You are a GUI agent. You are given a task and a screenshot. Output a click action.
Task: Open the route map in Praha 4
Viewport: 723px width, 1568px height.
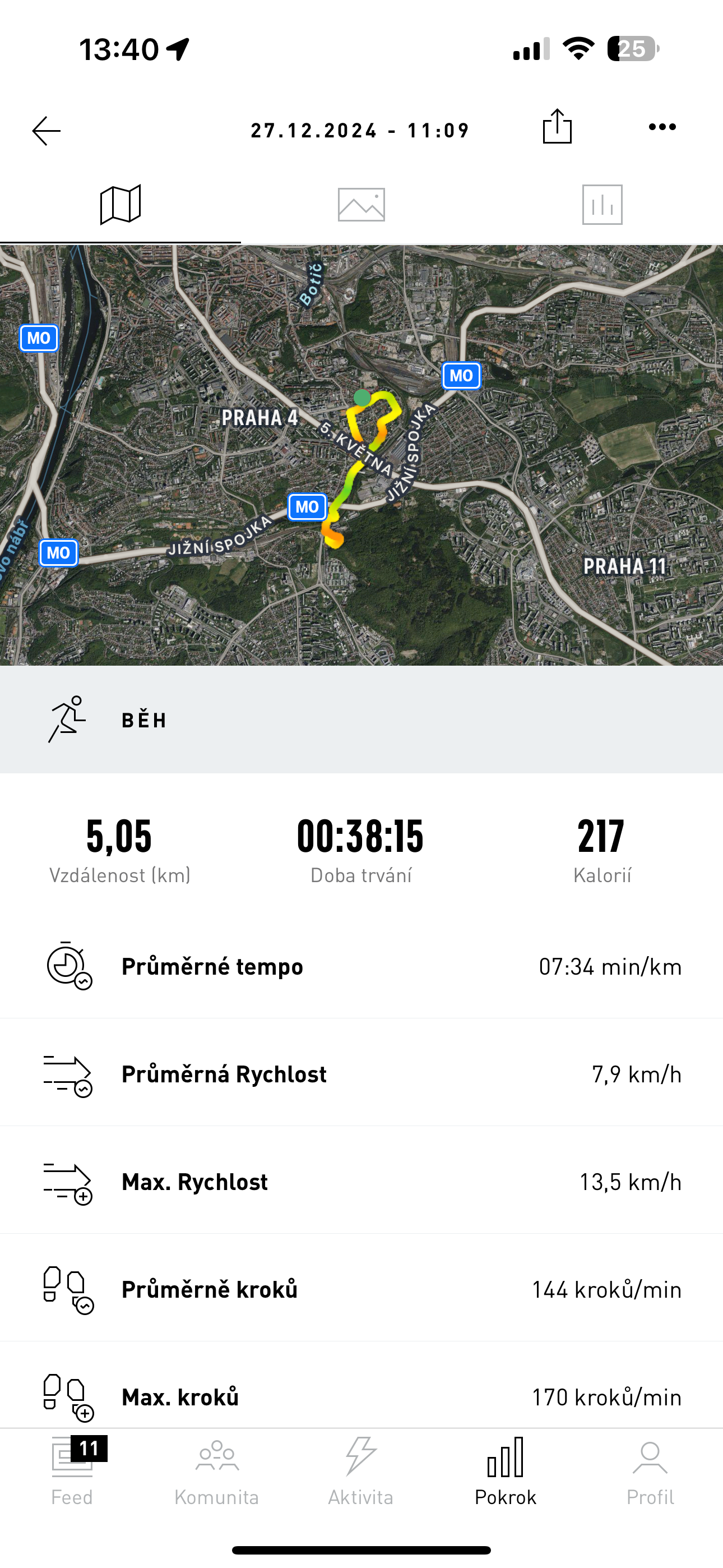click(361, 455)
